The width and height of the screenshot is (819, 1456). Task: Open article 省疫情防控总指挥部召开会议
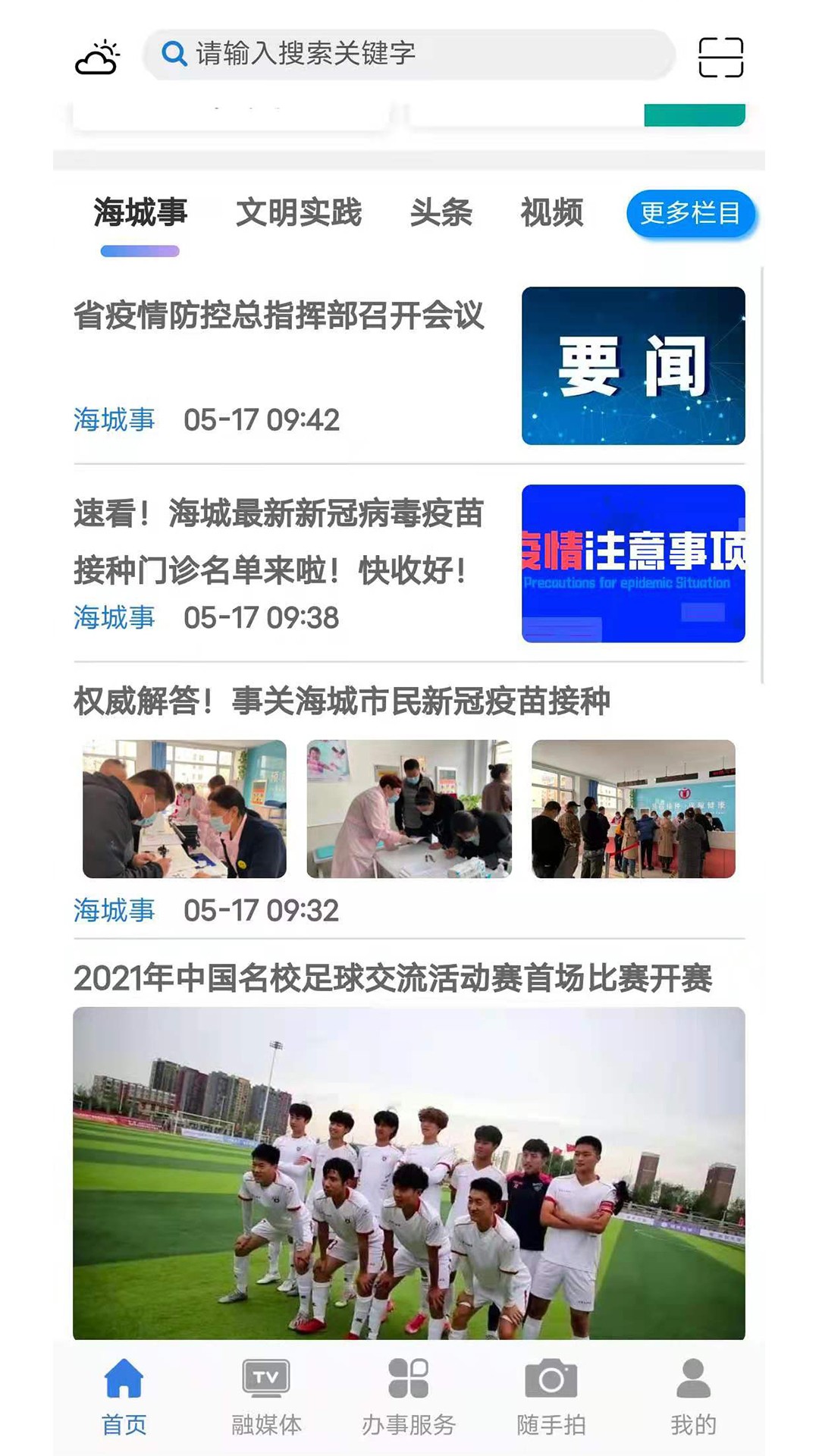(279, 316)
